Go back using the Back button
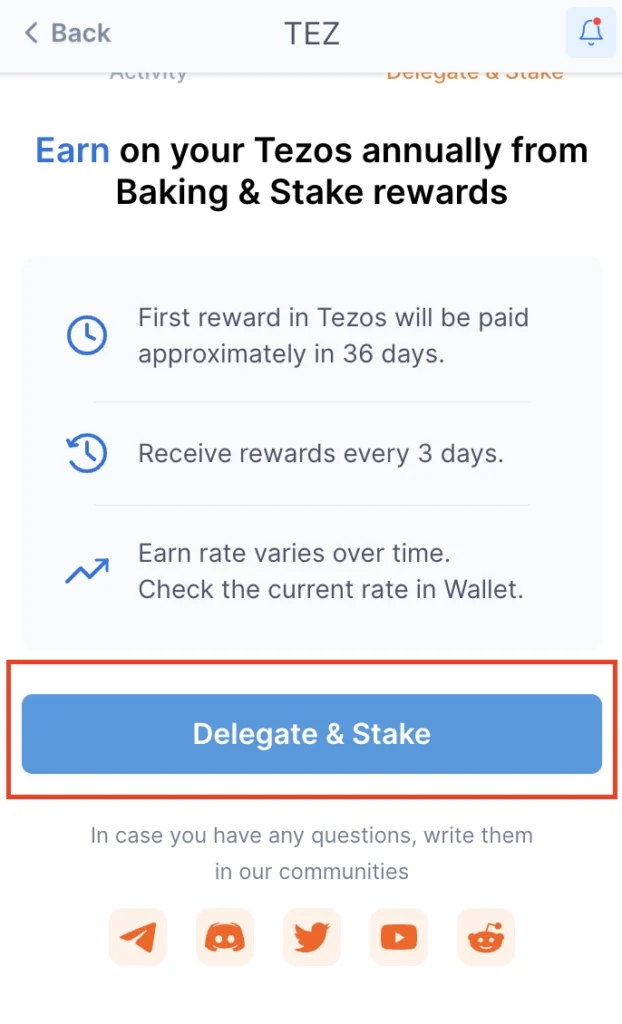This screenshot has height=1024, width=622. point(67,33)
